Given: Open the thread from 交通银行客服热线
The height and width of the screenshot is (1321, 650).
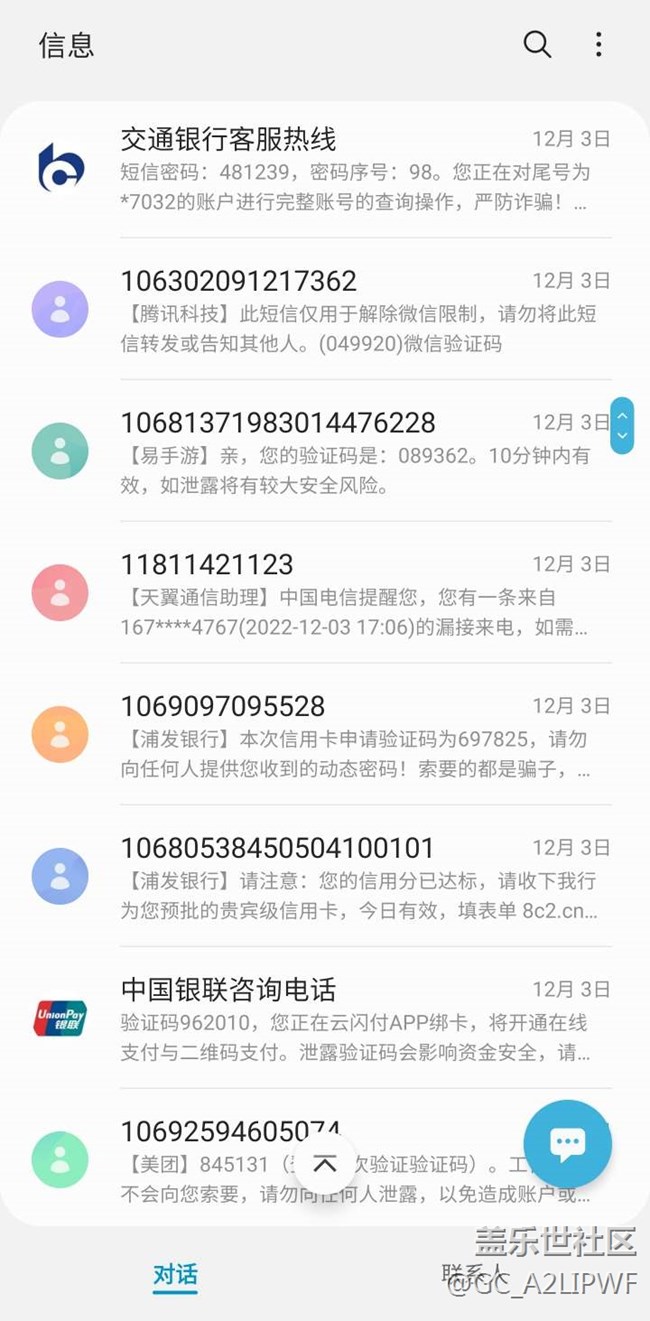Looking at the screenshot, I should (325, 168).
